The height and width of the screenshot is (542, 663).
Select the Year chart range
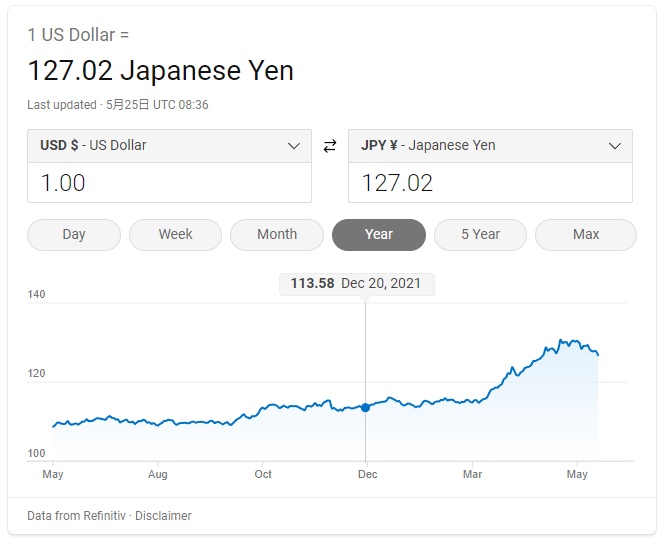point(379,235)
